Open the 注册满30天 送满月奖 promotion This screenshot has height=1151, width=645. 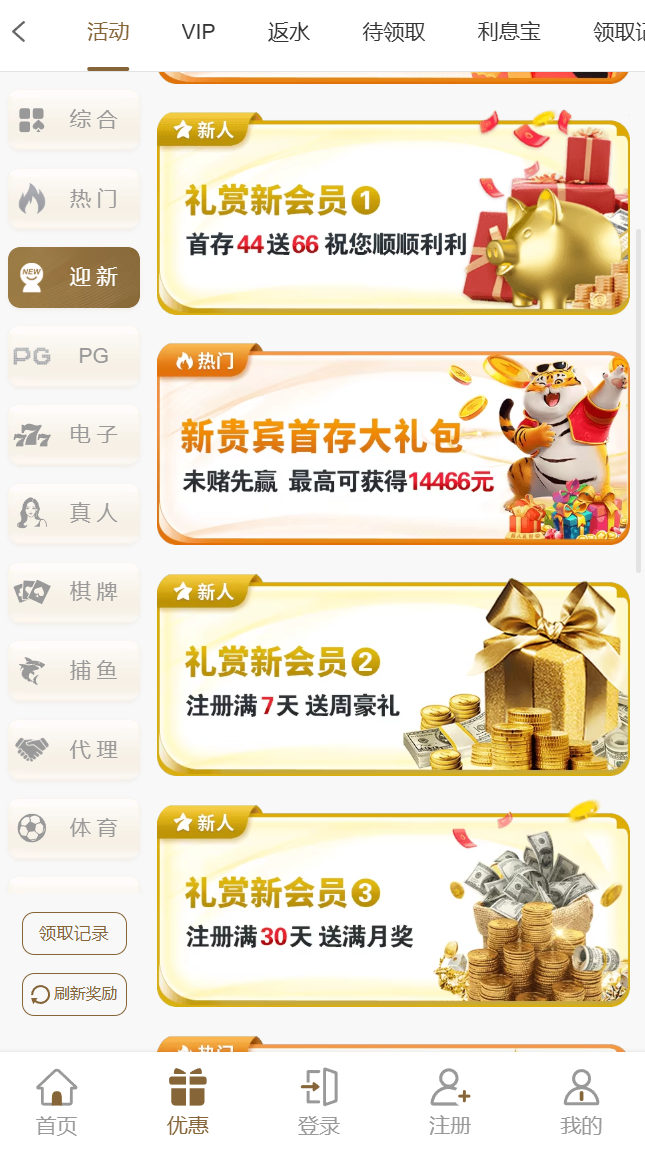point(393,910)
